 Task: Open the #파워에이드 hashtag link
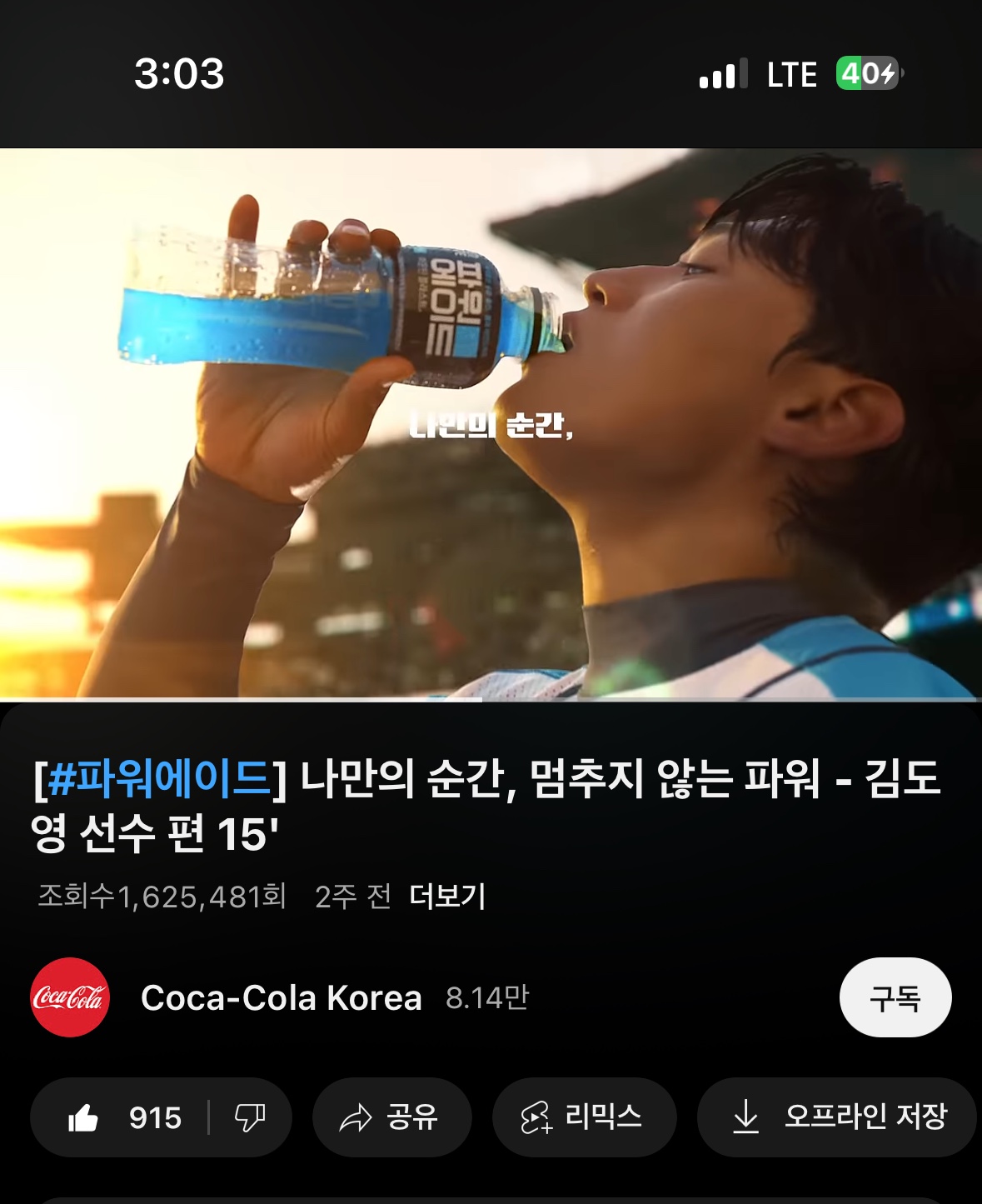click(159, 778)
